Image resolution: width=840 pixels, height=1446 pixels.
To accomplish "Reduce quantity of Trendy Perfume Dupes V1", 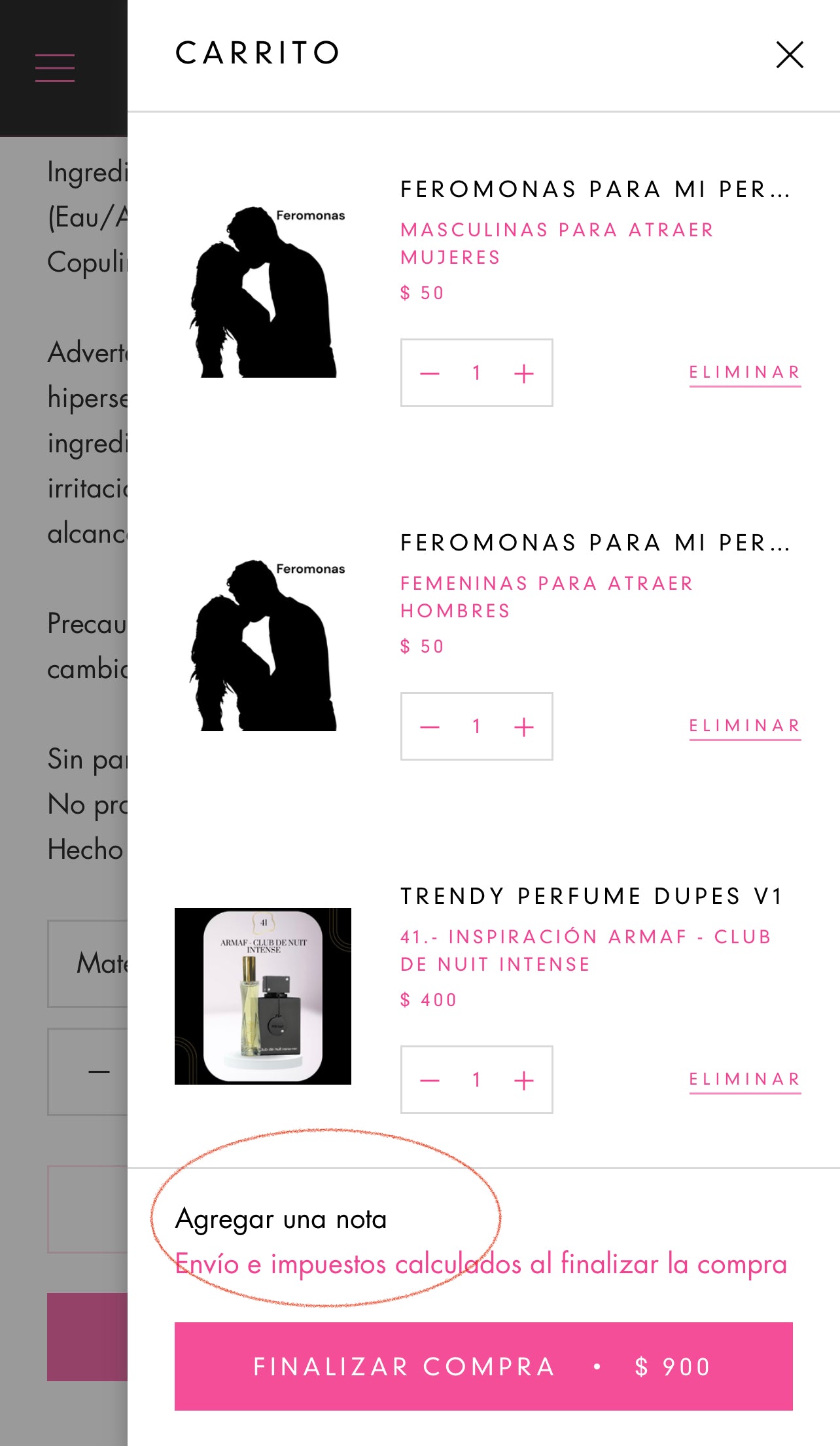I will point(430,1081).
